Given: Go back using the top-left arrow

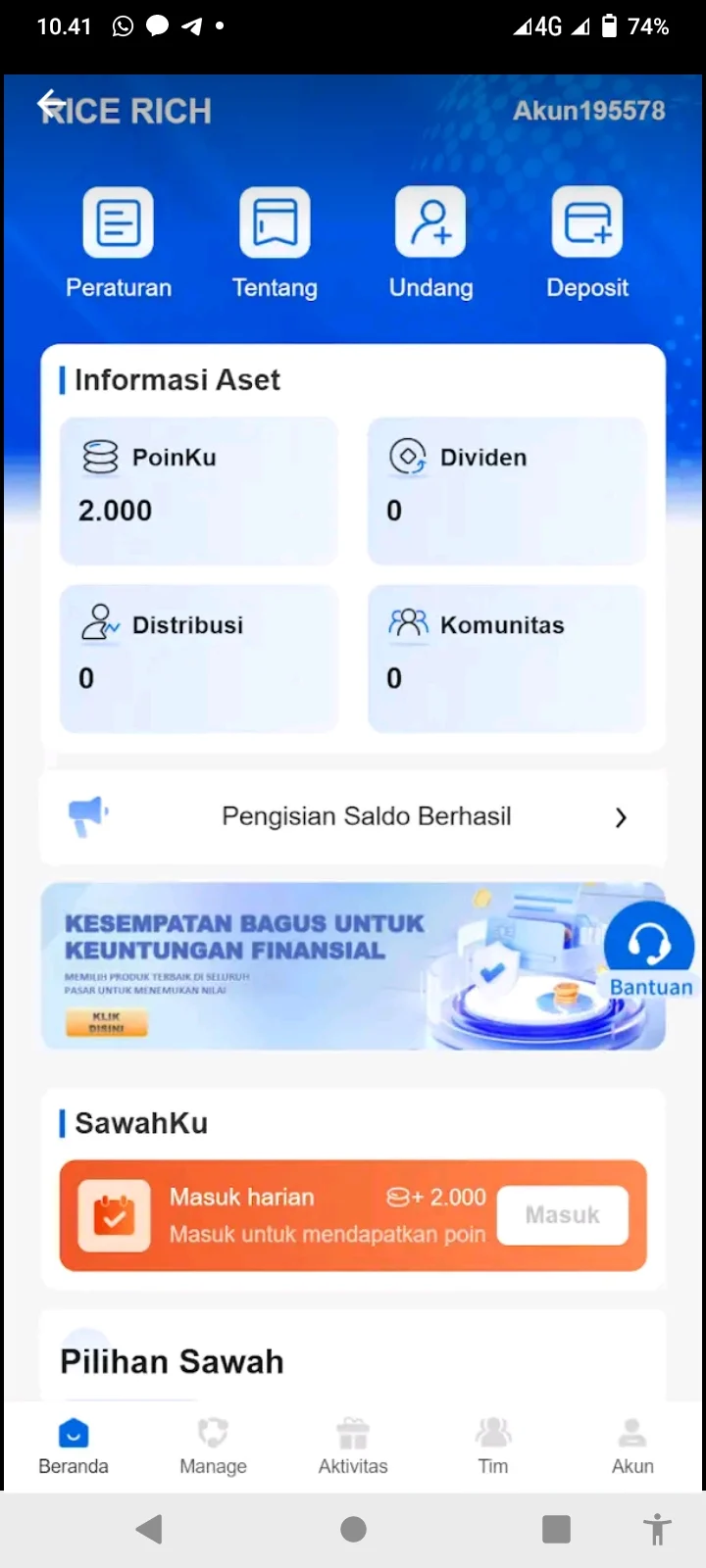Looking at the screenshot, I should click(x=51, y=104).
